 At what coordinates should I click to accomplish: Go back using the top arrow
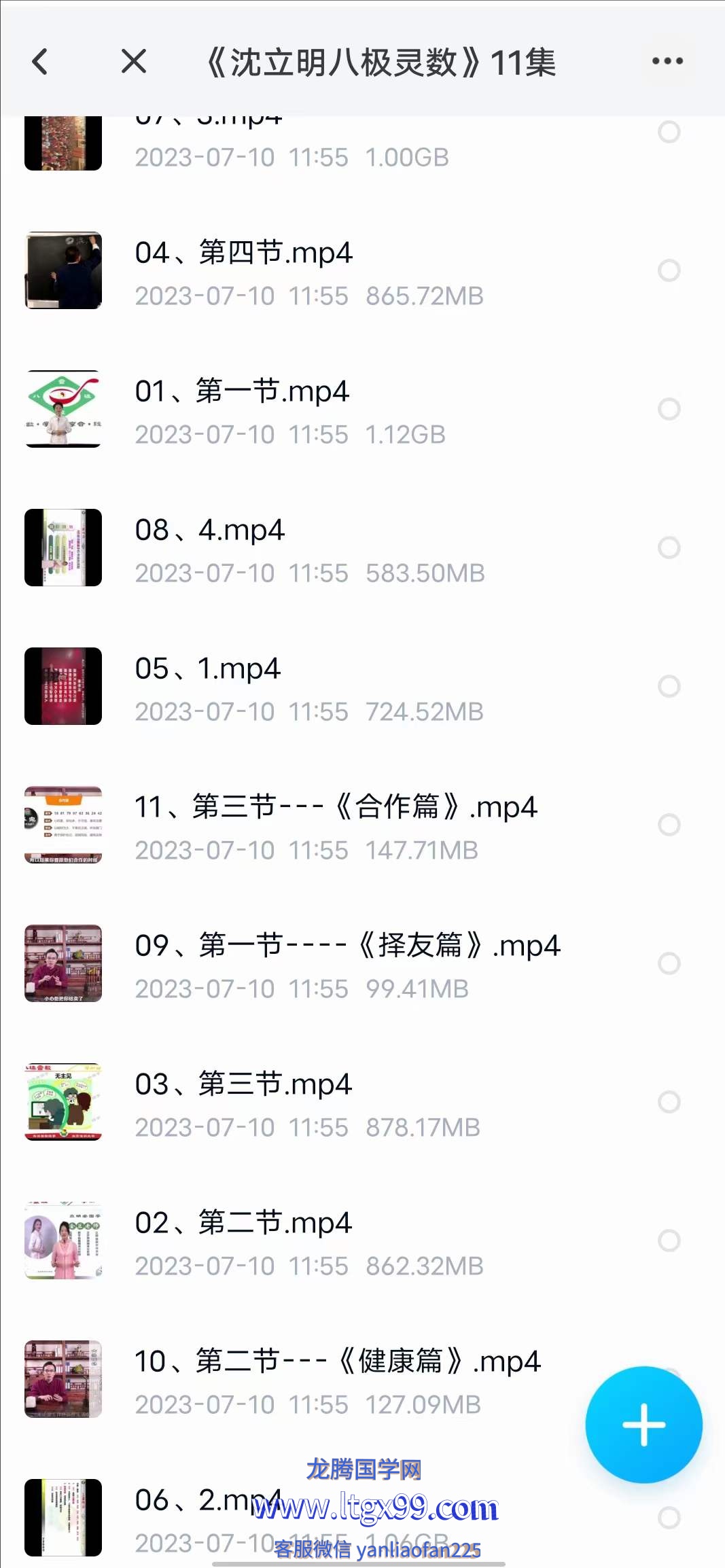point(41,62)
